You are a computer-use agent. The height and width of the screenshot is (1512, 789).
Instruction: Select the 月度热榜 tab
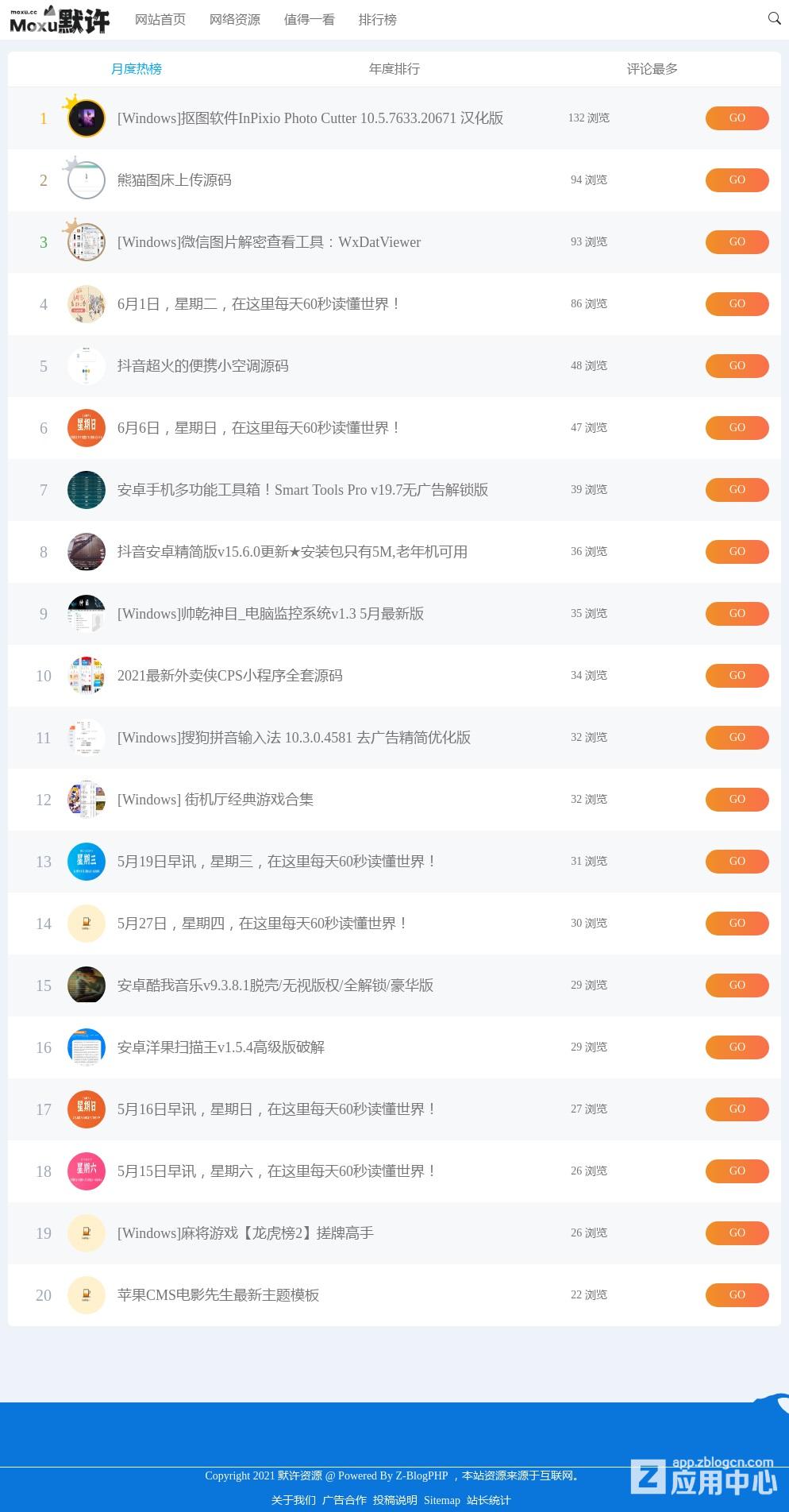pos(137,69)
